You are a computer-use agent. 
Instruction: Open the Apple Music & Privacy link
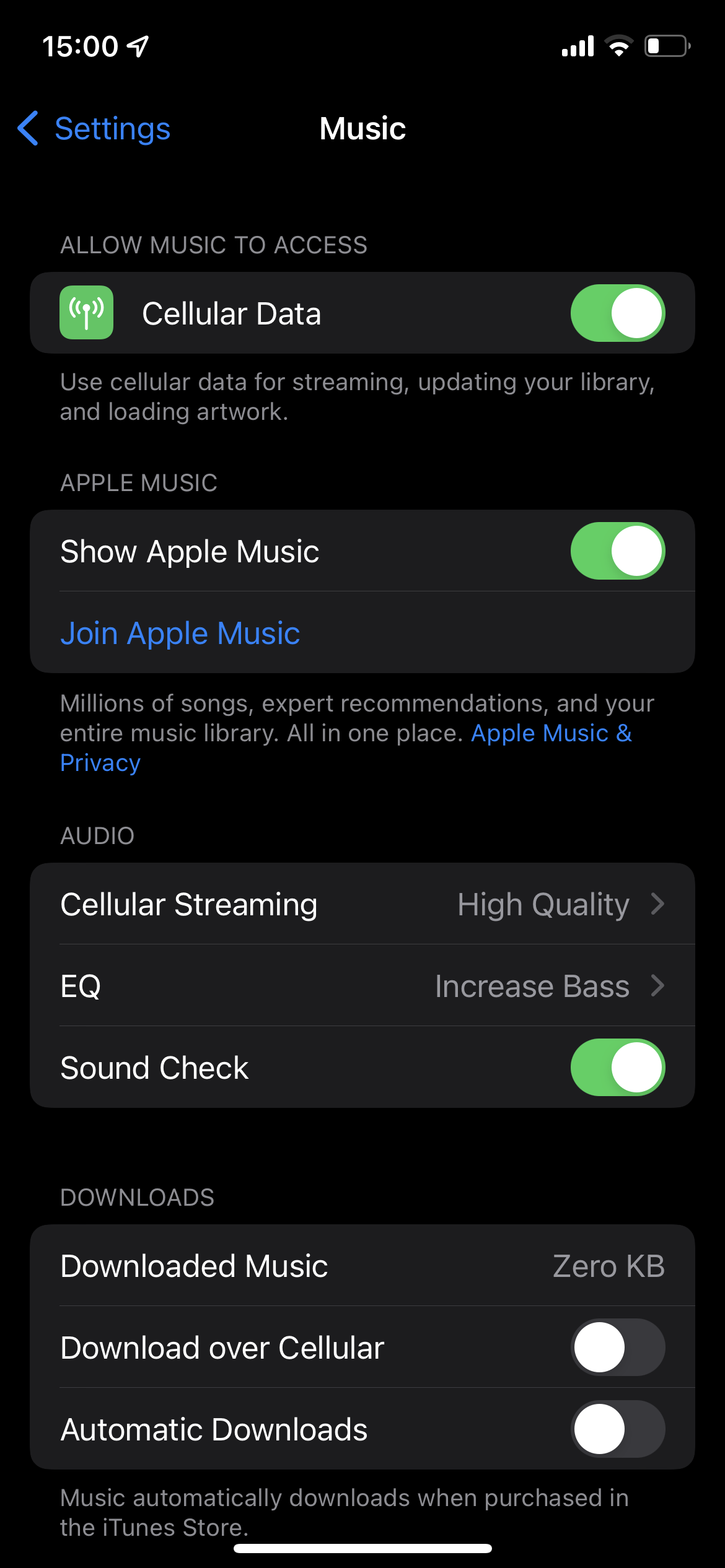tap(550, 734)
